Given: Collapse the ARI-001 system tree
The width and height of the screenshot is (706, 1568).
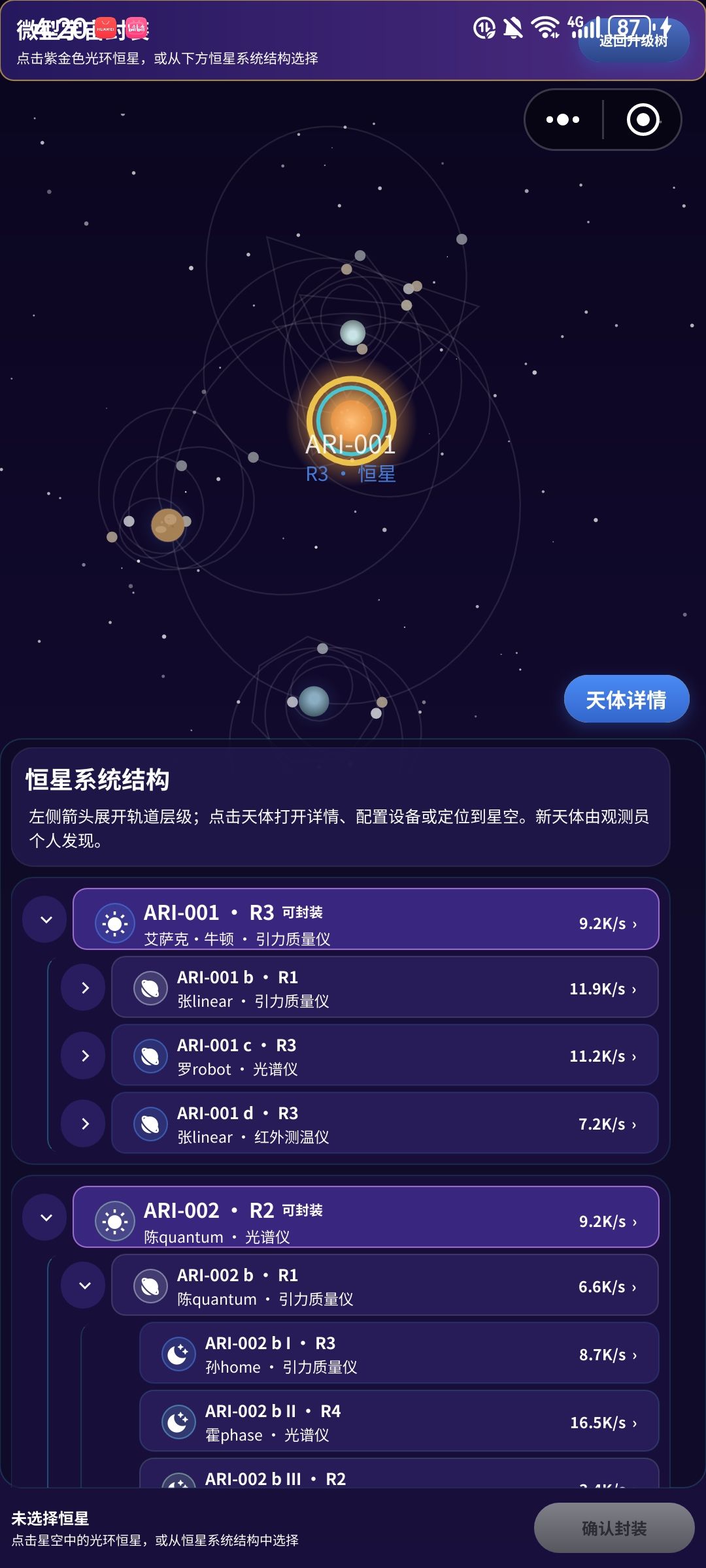Looking at the screenshot, I should 46,920.
